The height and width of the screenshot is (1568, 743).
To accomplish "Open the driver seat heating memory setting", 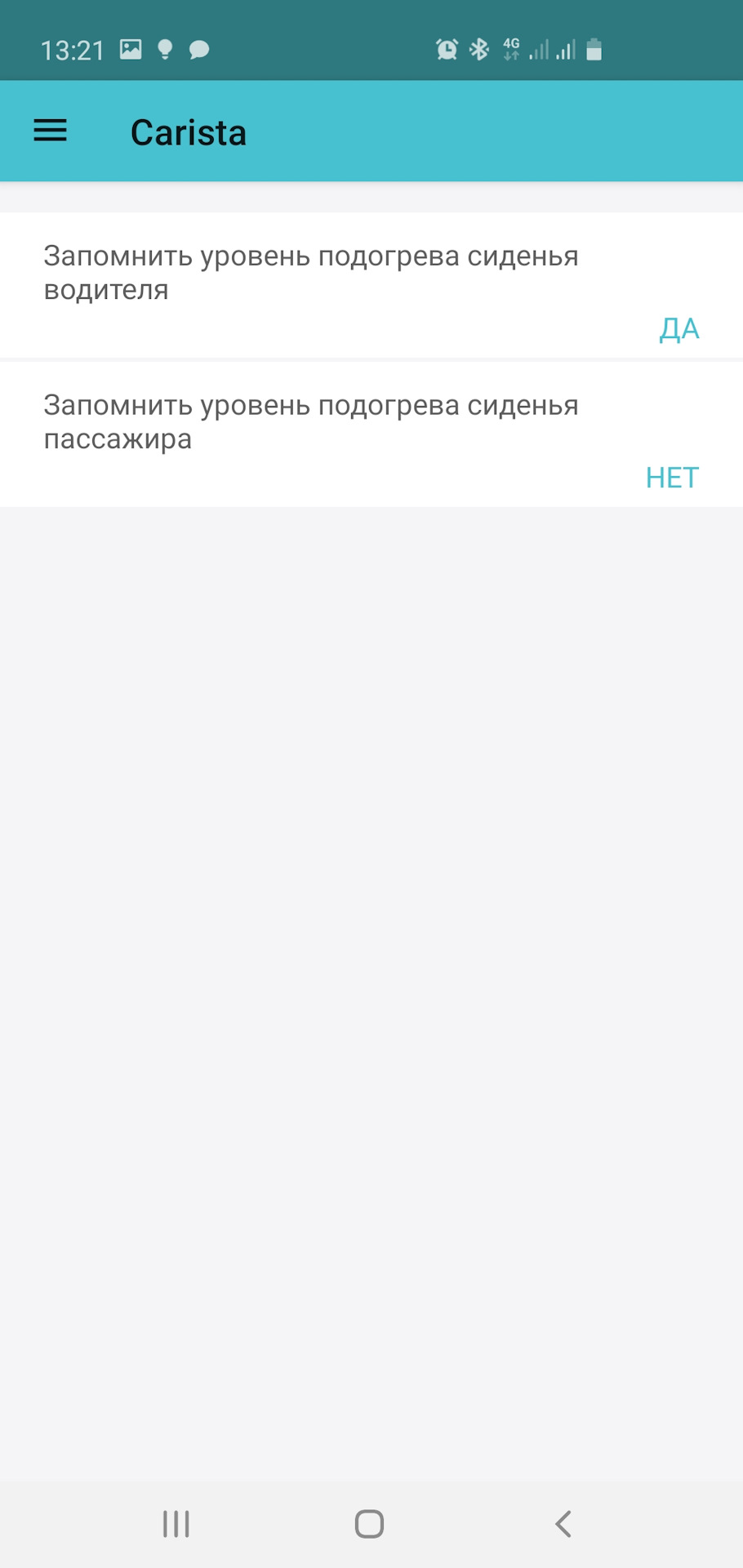I will [x=371, y=286].
